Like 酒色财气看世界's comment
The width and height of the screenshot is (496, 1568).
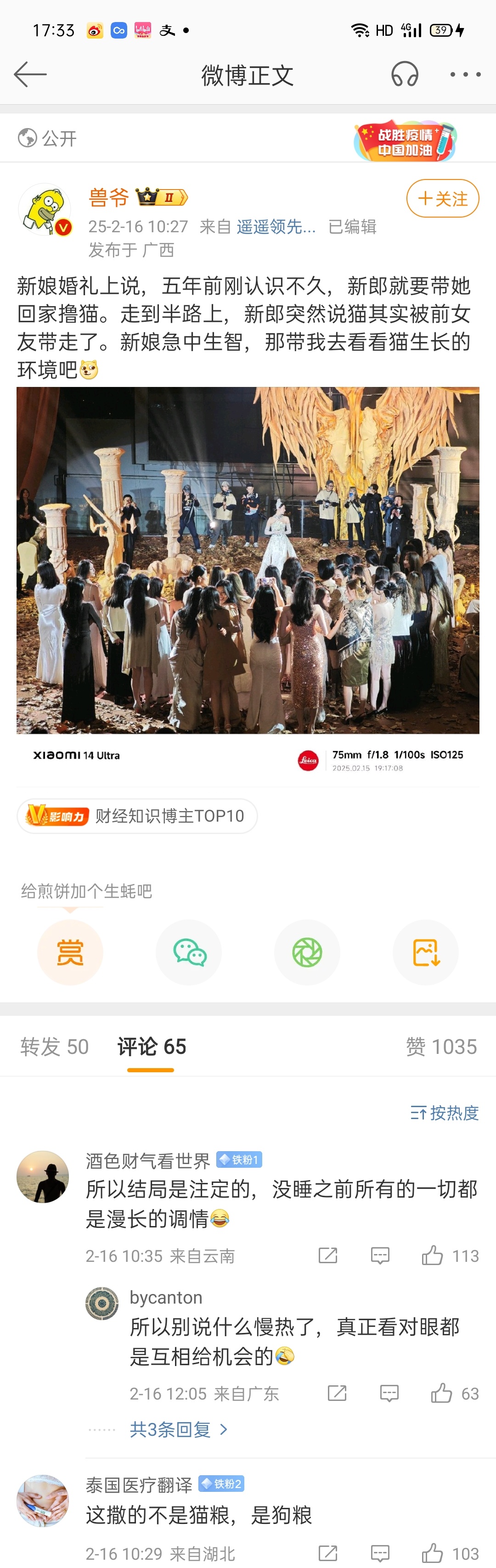433,1255
